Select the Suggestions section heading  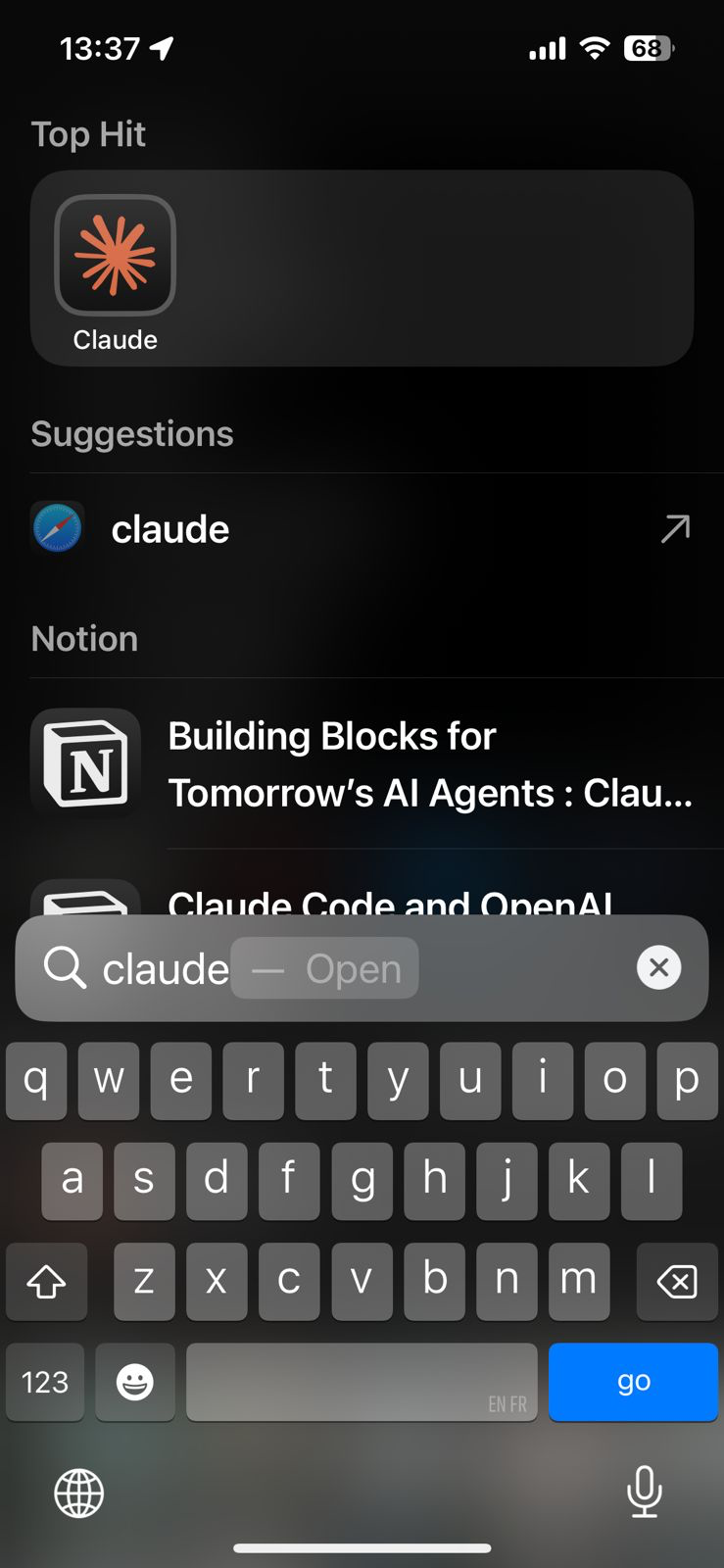(131, 433)
